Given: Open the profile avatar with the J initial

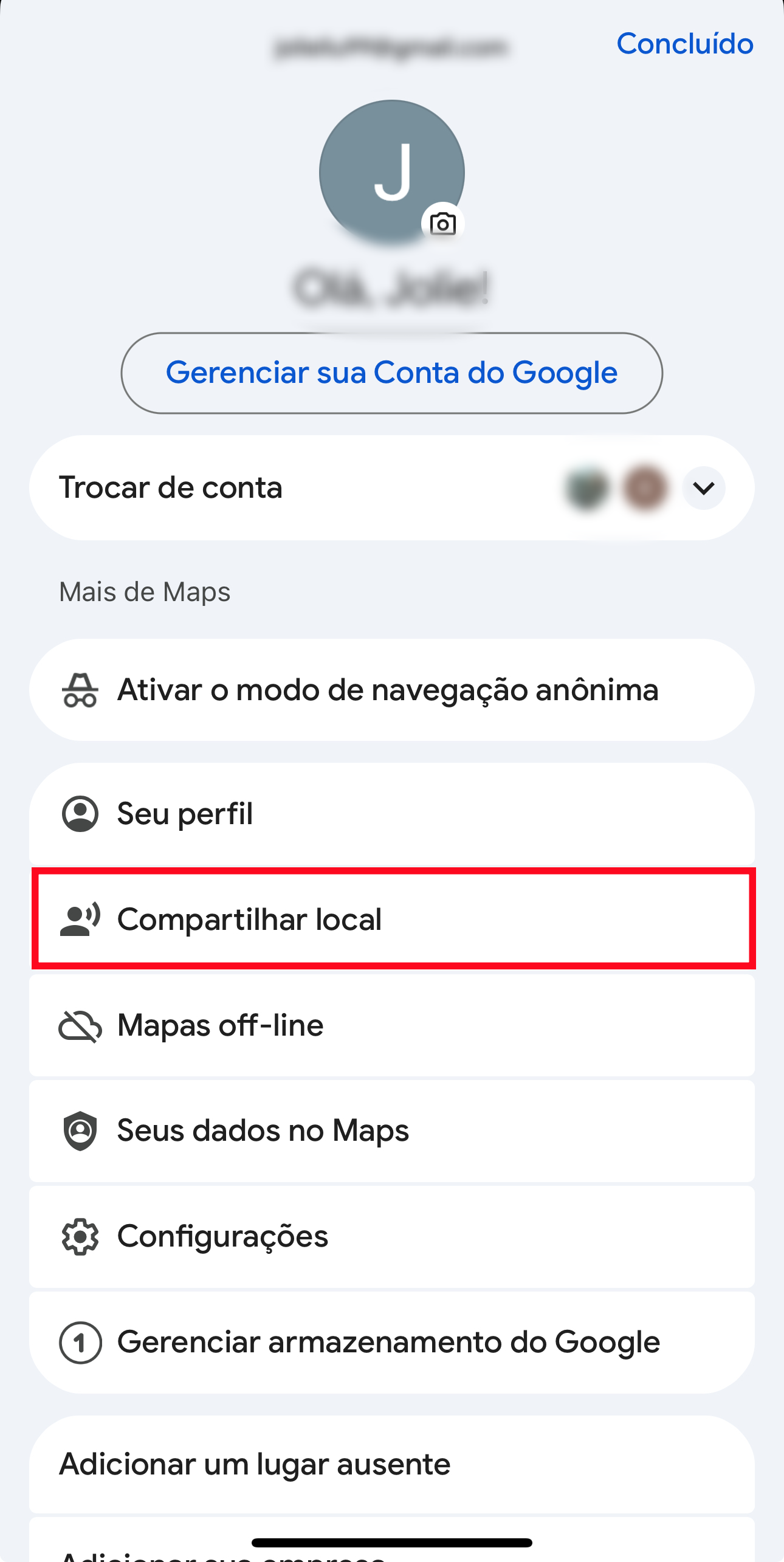Looking at the screenshot, I should [x=392, y=172].
